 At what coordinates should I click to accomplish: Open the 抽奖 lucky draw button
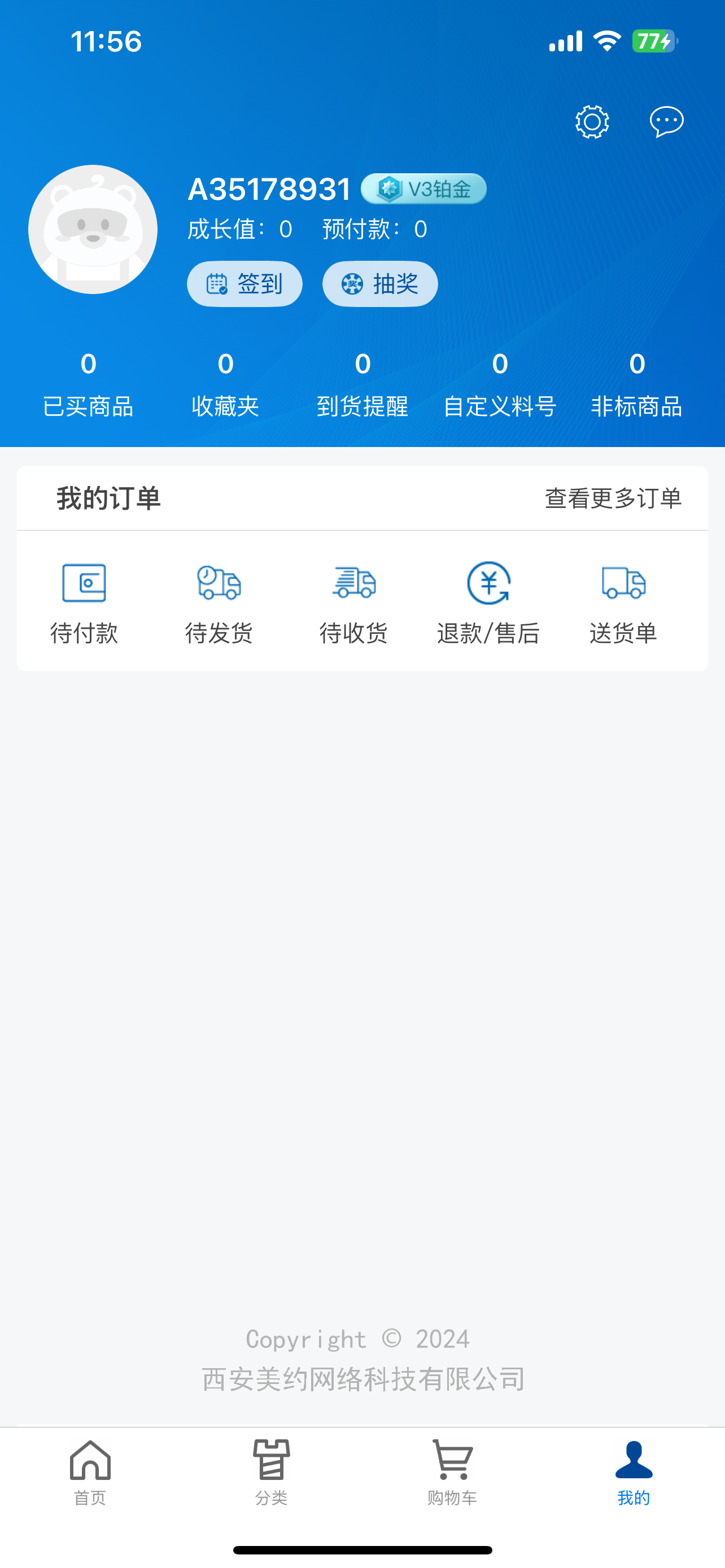(x=380, y=284)
